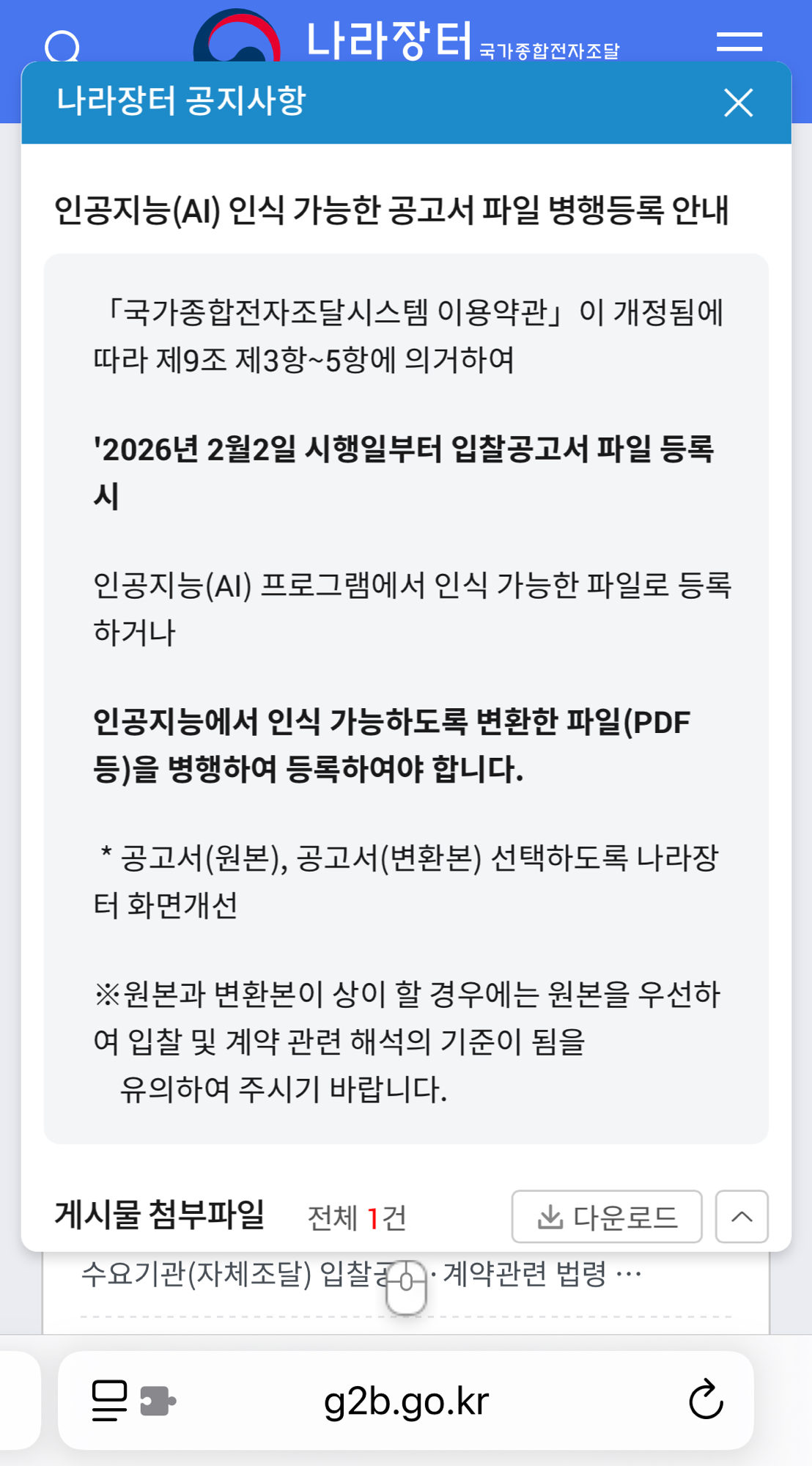Viewport: 812px width, 1466px height.
Task: Tap the g2b.go.kr address bar
Action: [x=406, y=1401]
